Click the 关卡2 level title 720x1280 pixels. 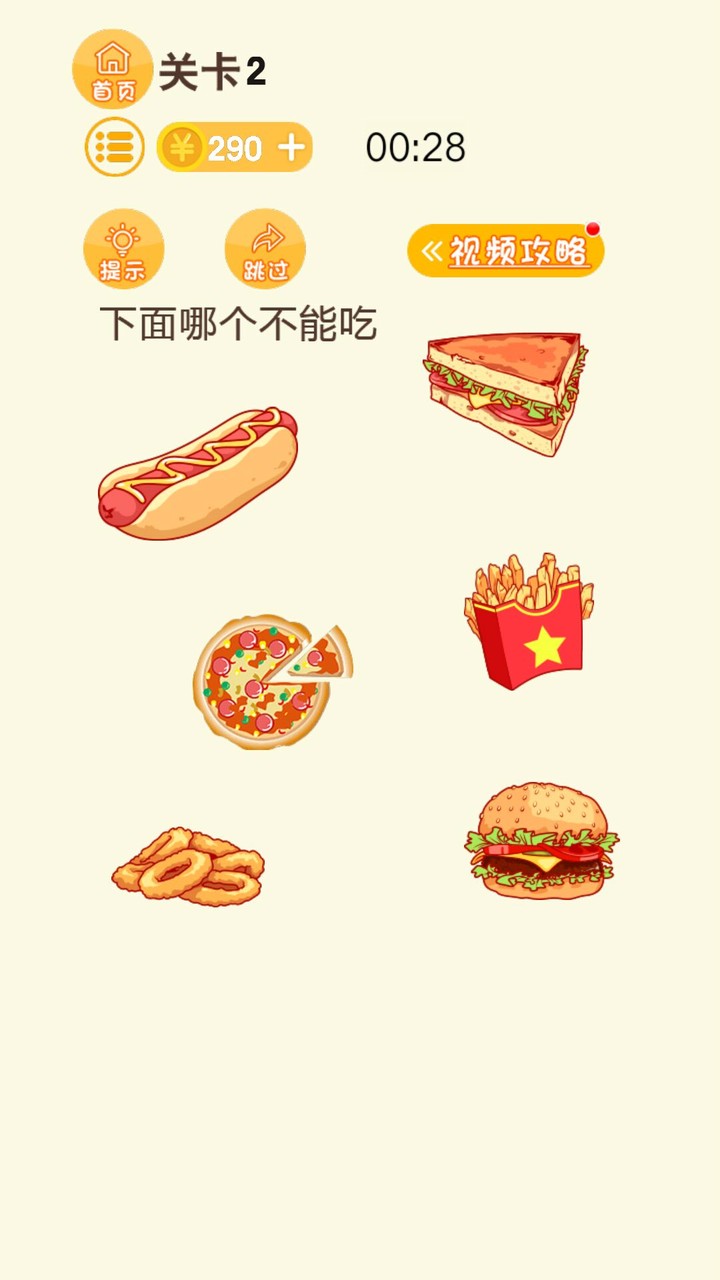coord(213,68)
